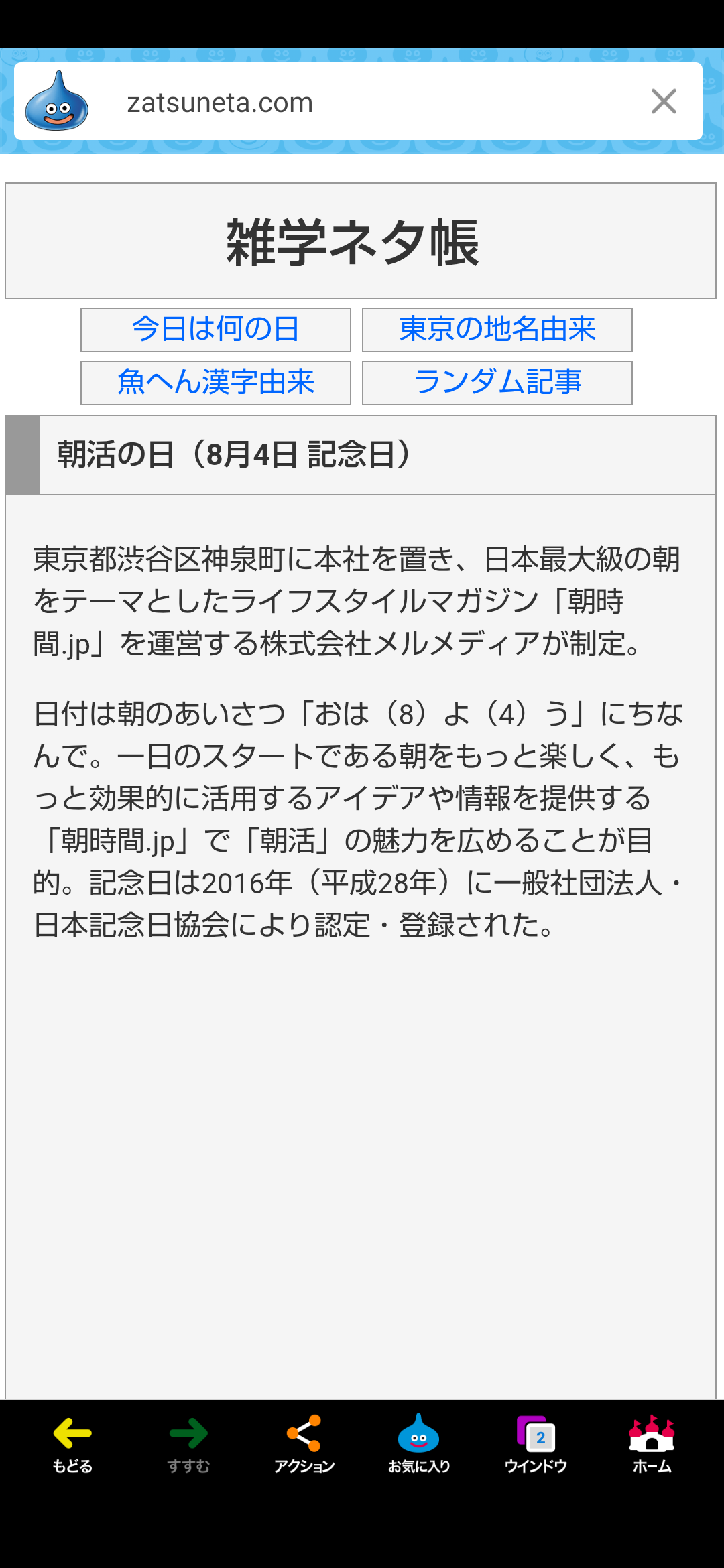Viewport: 724px width, 1568px height.
Task: Go to the ホーム home page
Action: 652,1444
